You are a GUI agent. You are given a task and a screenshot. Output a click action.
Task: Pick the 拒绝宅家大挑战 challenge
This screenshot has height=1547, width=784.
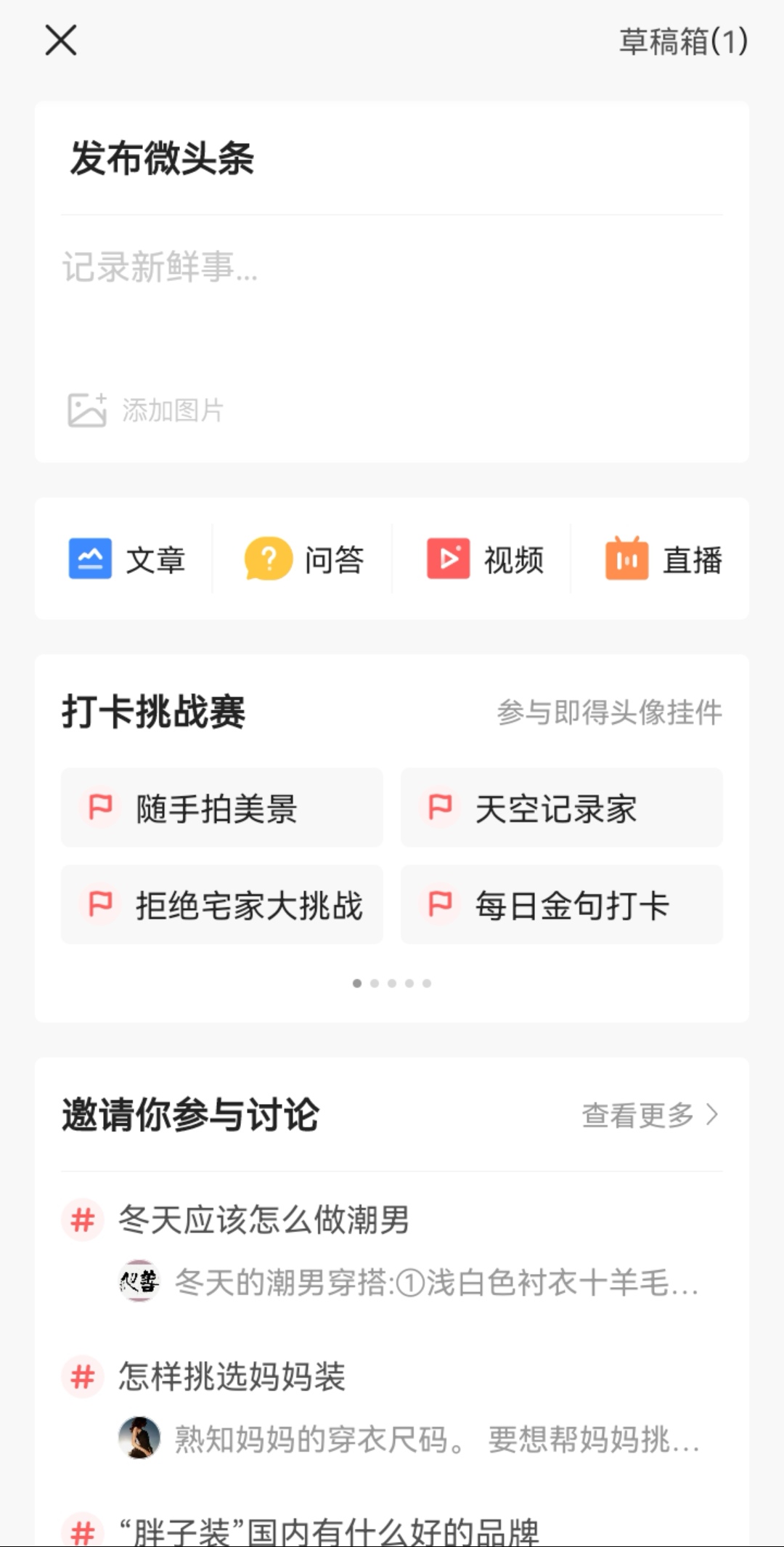point(221,905)
